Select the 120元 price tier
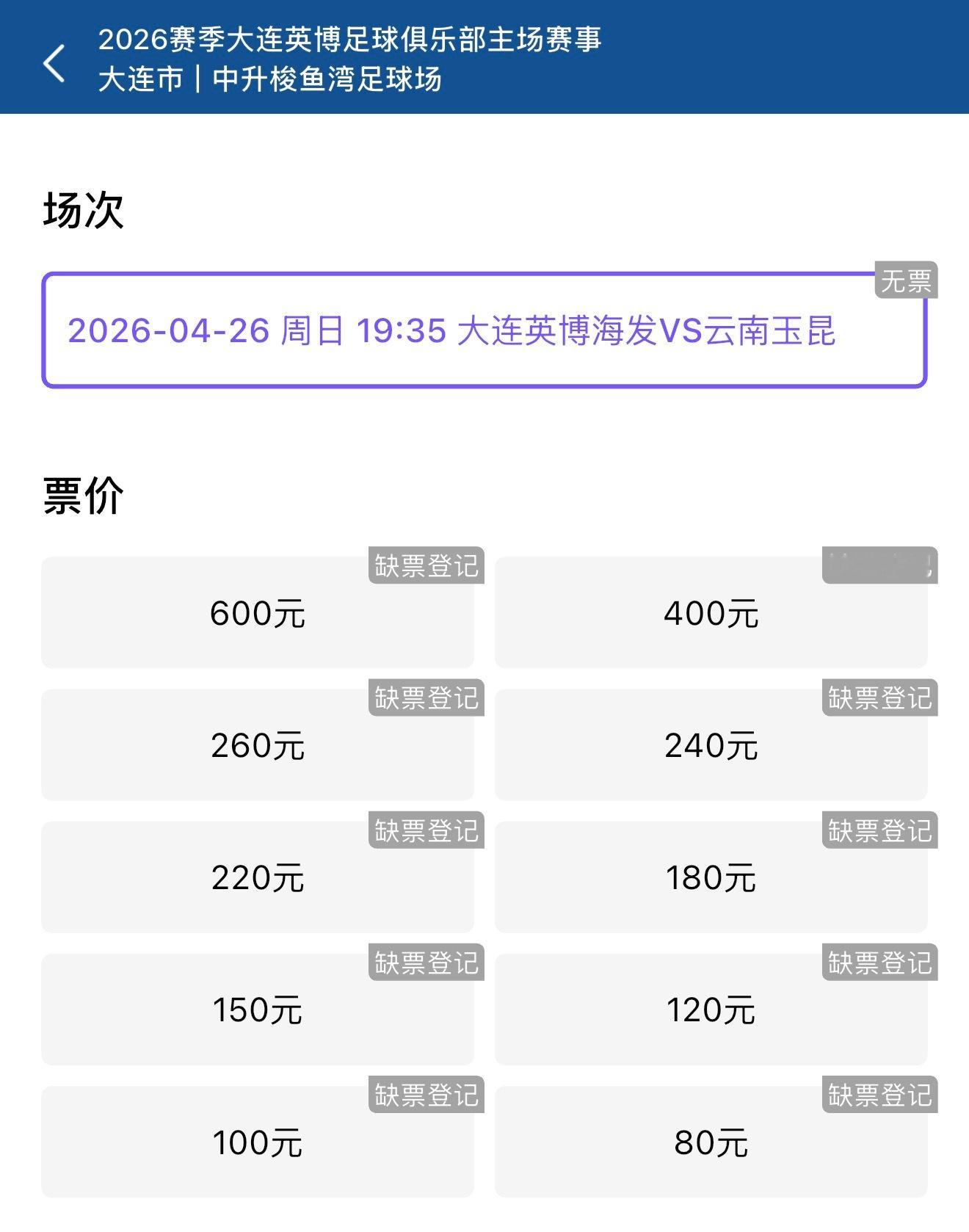 [711, 1010]
